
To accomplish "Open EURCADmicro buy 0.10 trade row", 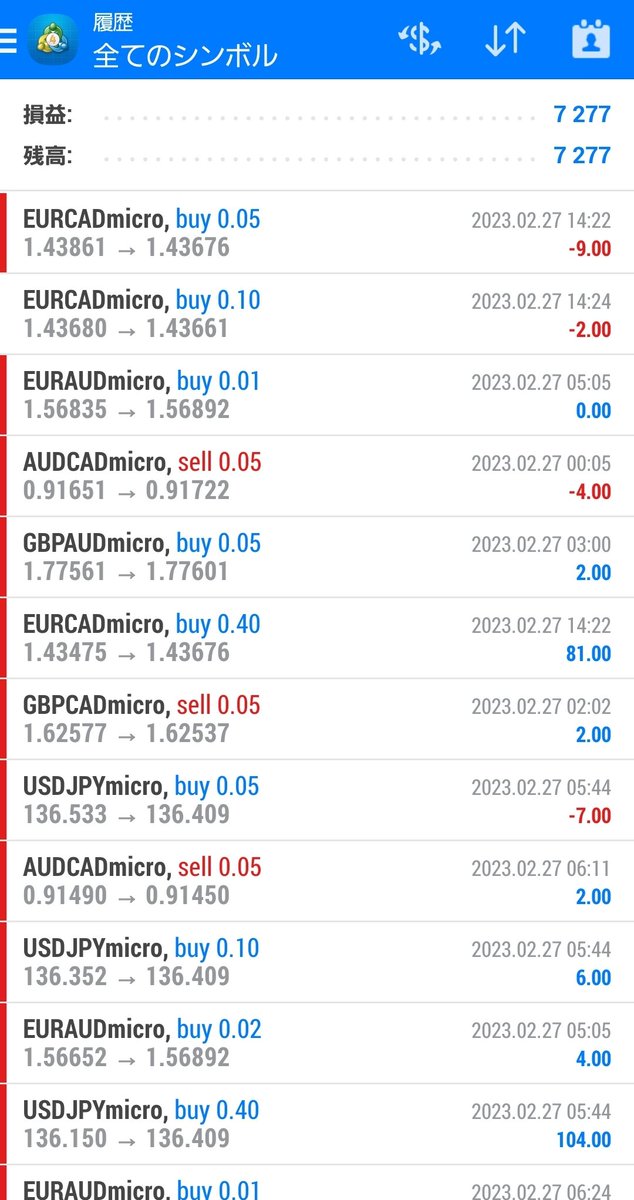I will 317,314.
